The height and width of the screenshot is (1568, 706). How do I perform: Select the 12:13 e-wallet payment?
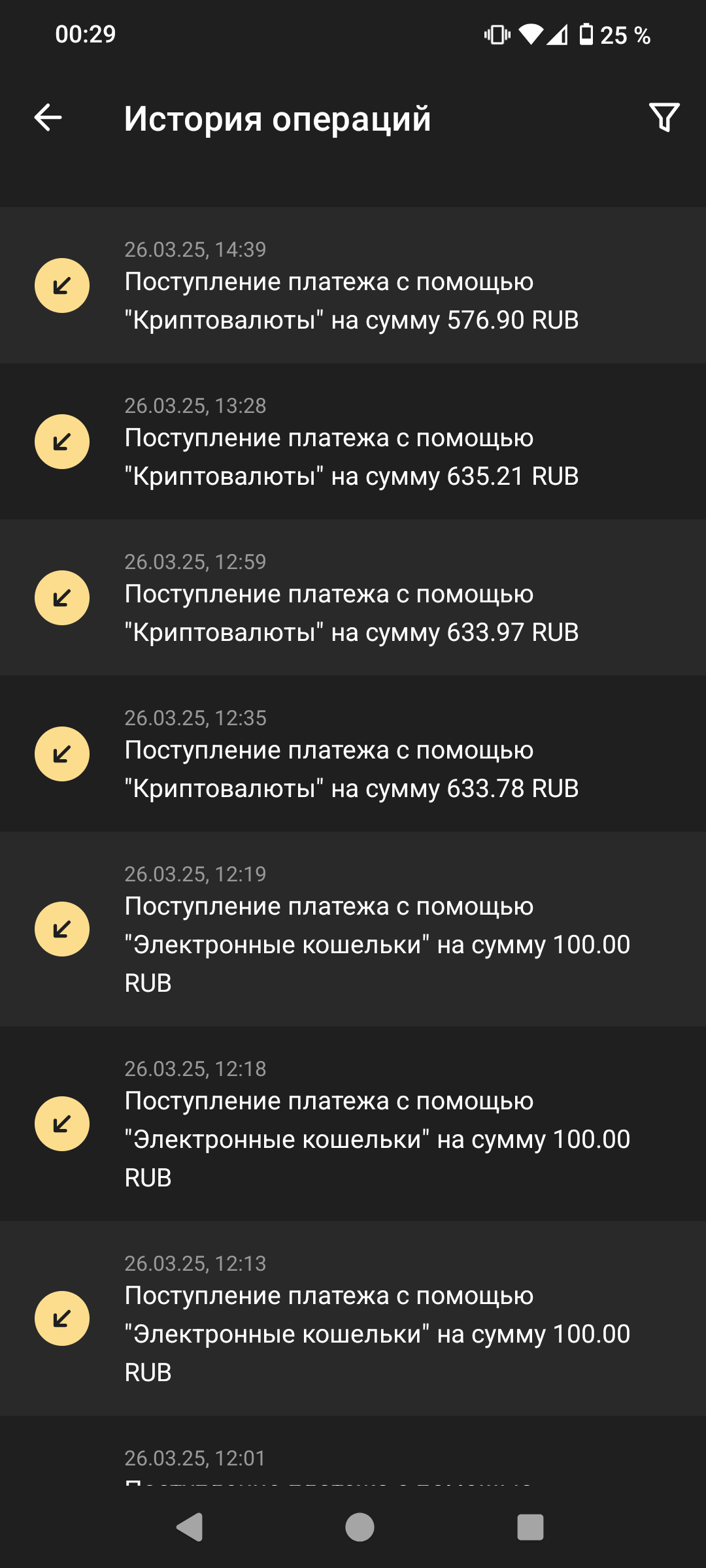coord(353,1318)
